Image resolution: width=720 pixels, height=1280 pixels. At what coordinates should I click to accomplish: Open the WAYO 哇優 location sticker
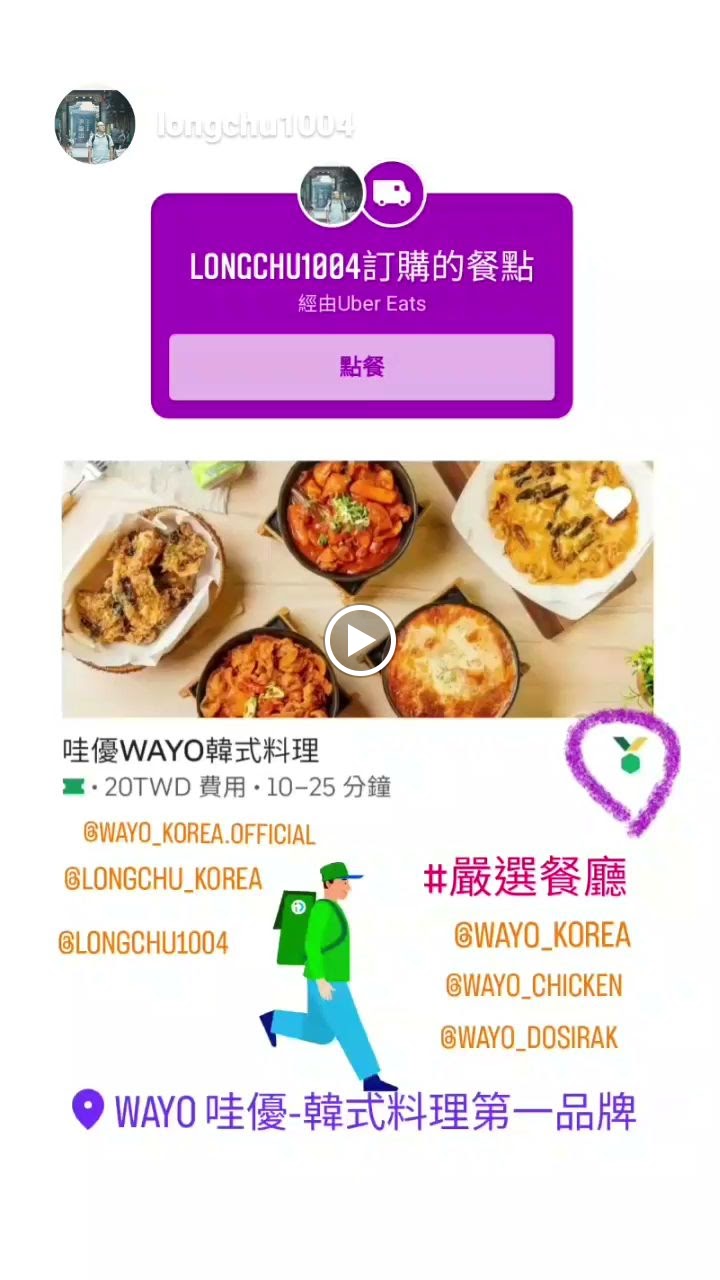click(355, 1111)
